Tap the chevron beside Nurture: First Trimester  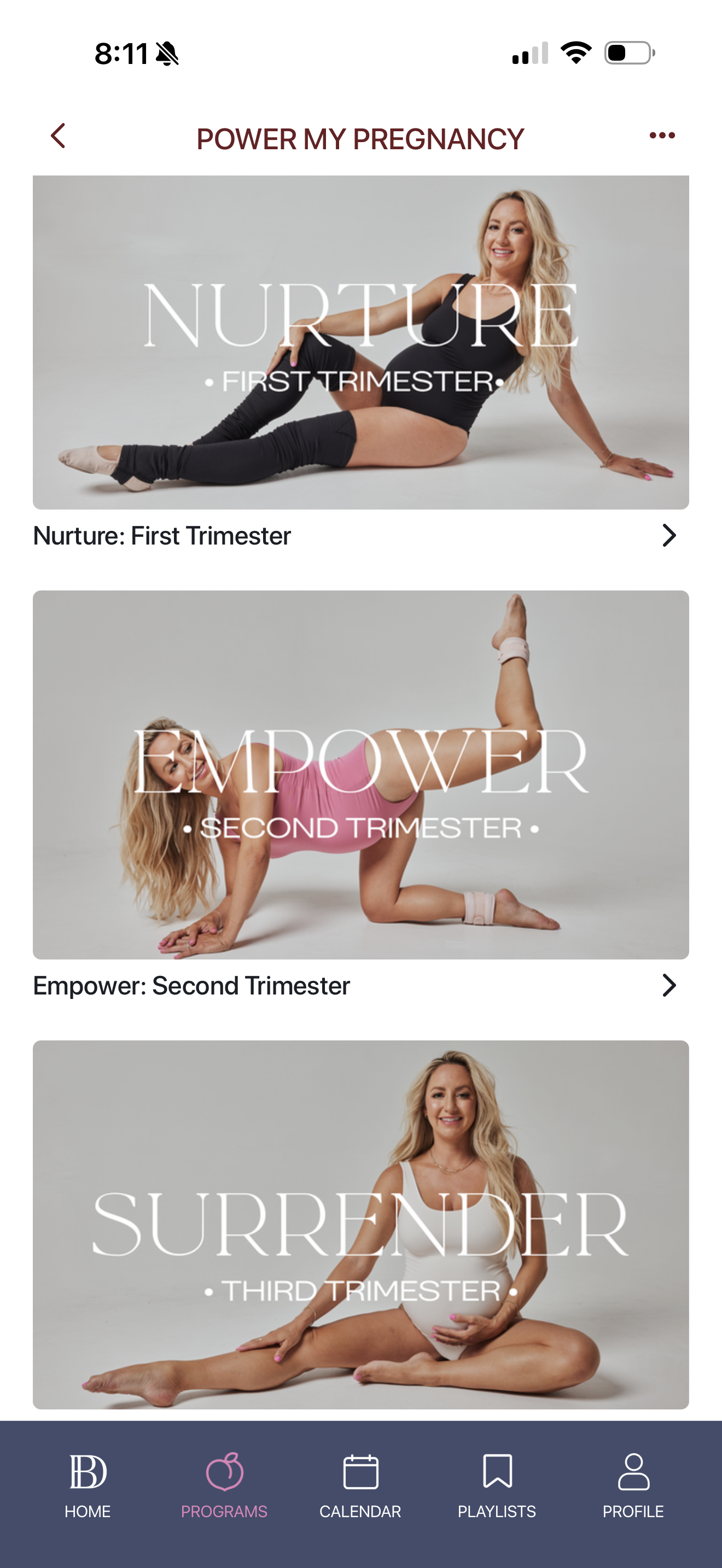[668, 536]
